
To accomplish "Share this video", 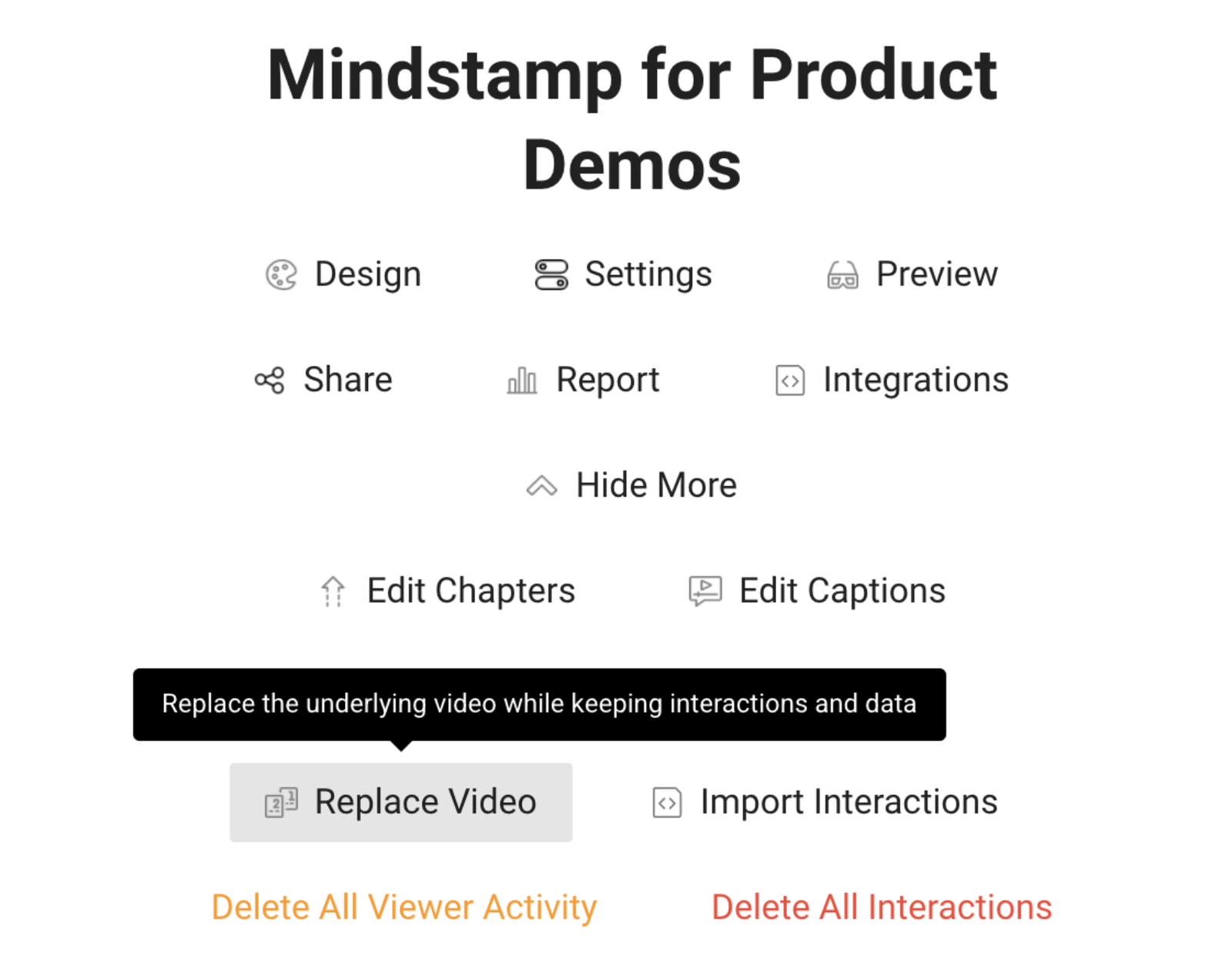I will [324, 380].
